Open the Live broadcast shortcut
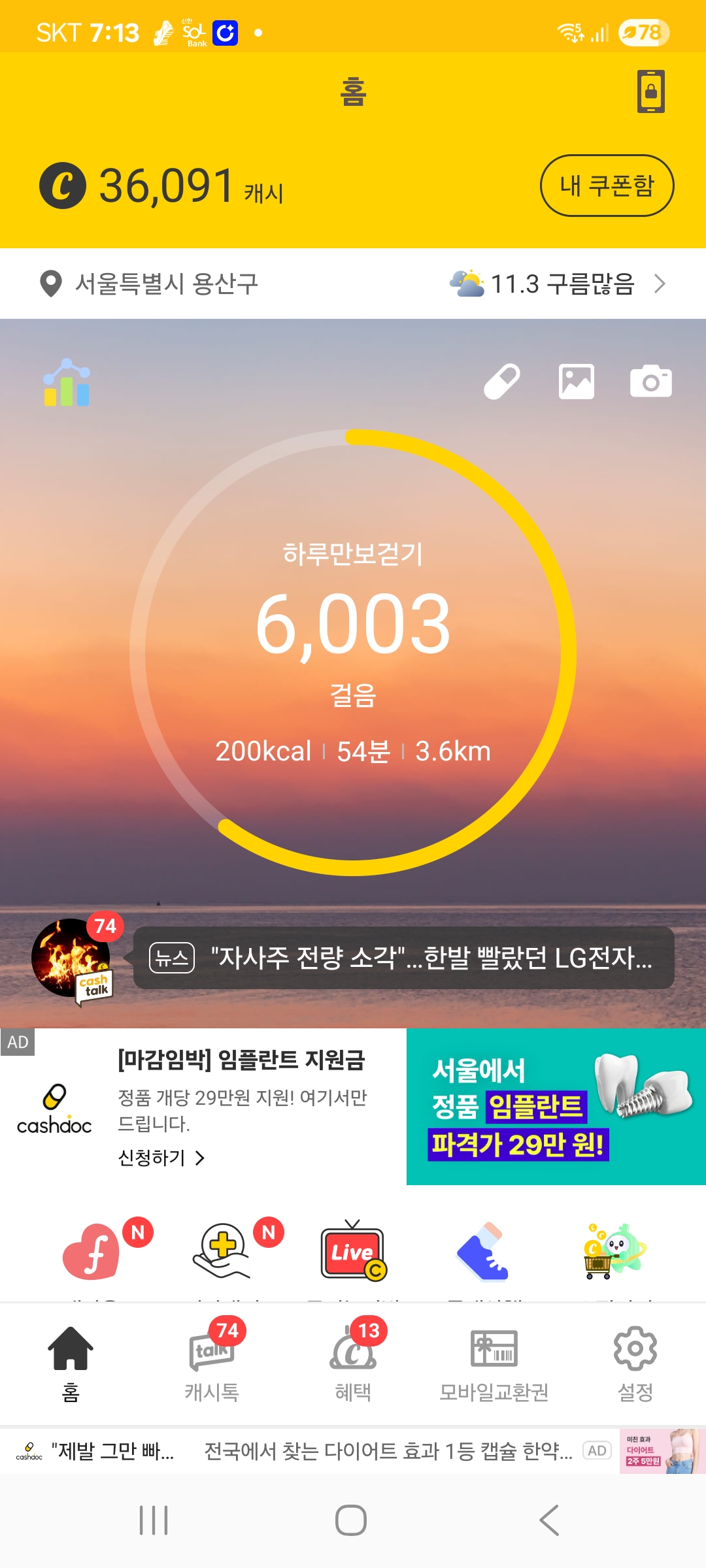Viewport: 706px width, 1568px height. (x=353, y=1250)
